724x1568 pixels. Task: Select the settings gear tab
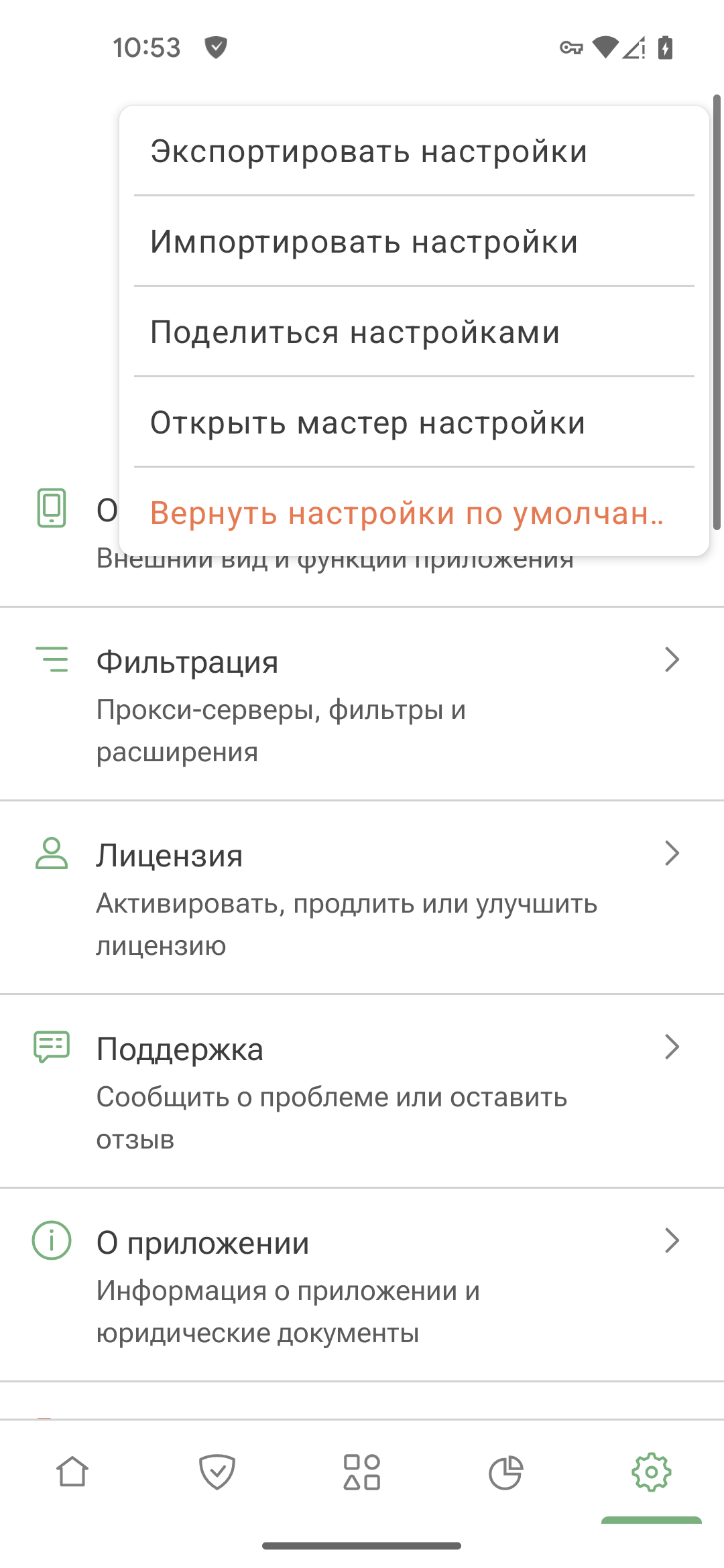pos(651,1472)
